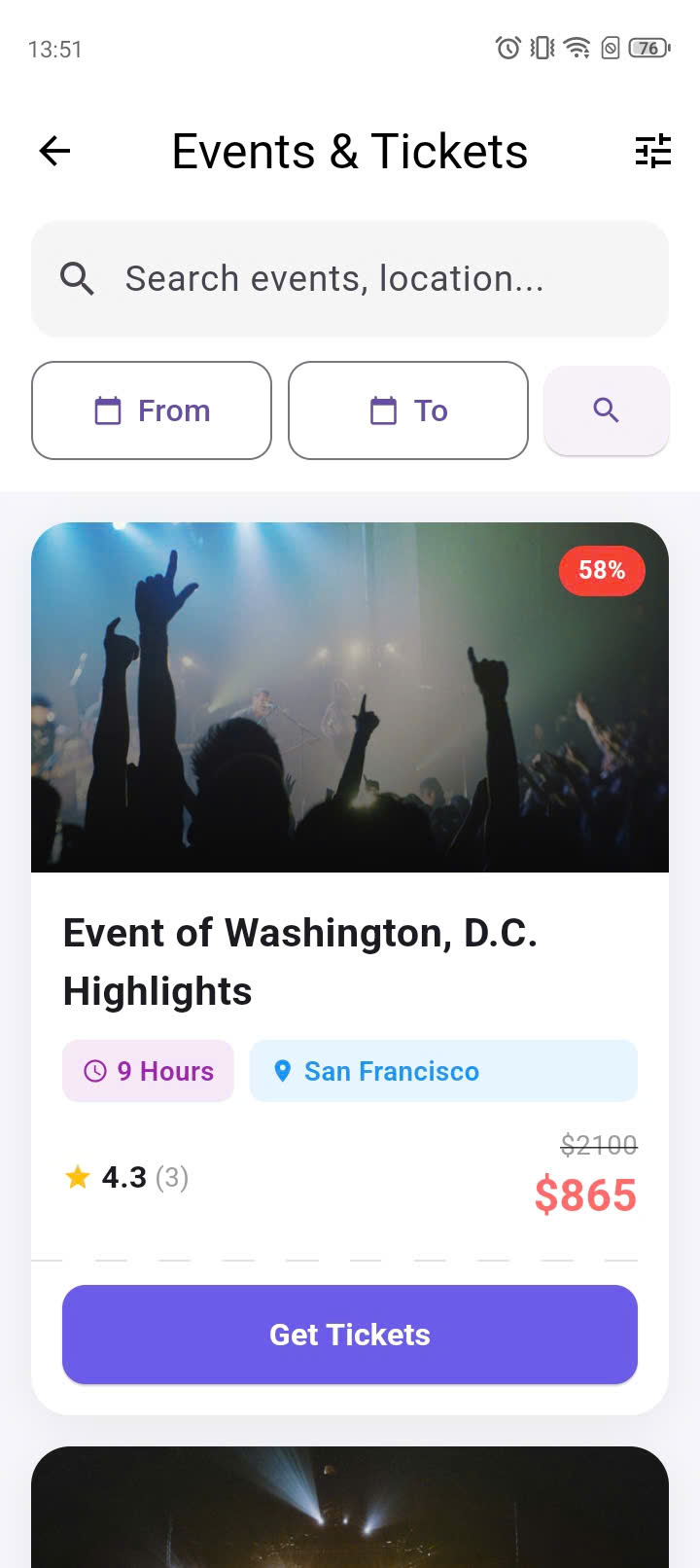Open the From date picker
This screenshot has height=1568, width=700.
pyautogui.click(x=151, y=410)
